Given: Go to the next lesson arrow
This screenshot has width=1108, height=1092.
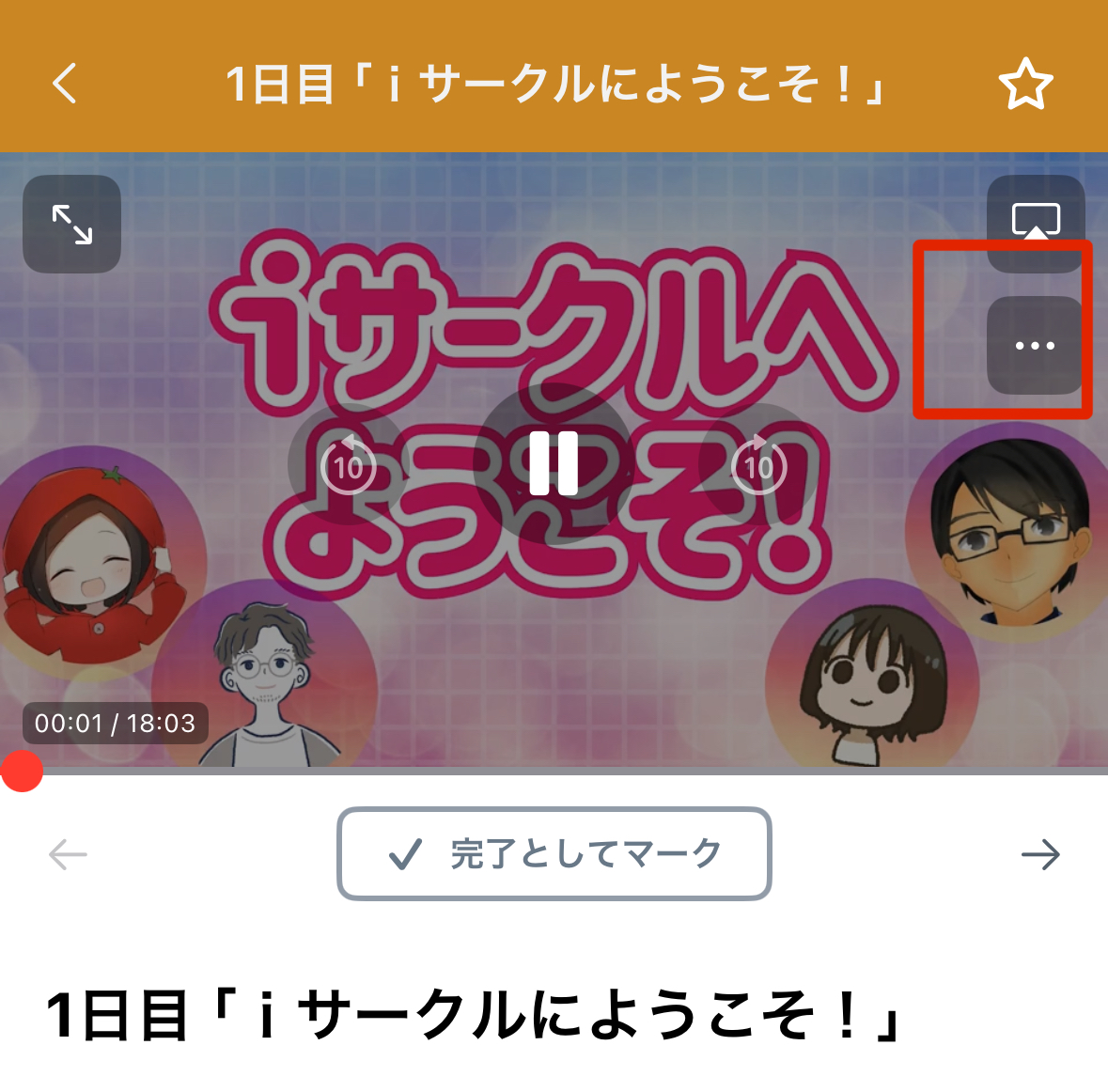Looking at the screenshot, I should [1040, 854].
